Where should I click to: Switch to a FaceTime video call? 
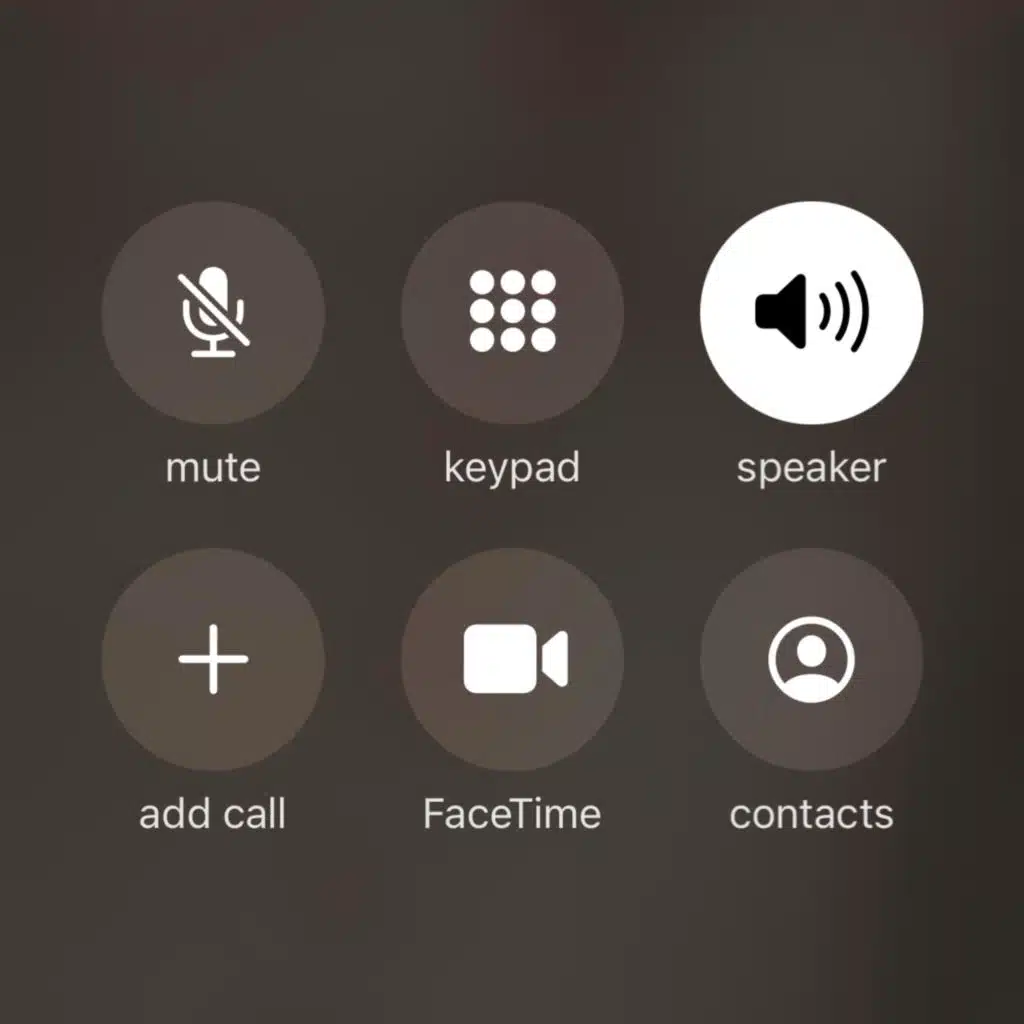pyautogui.click(x=512, y=659)
